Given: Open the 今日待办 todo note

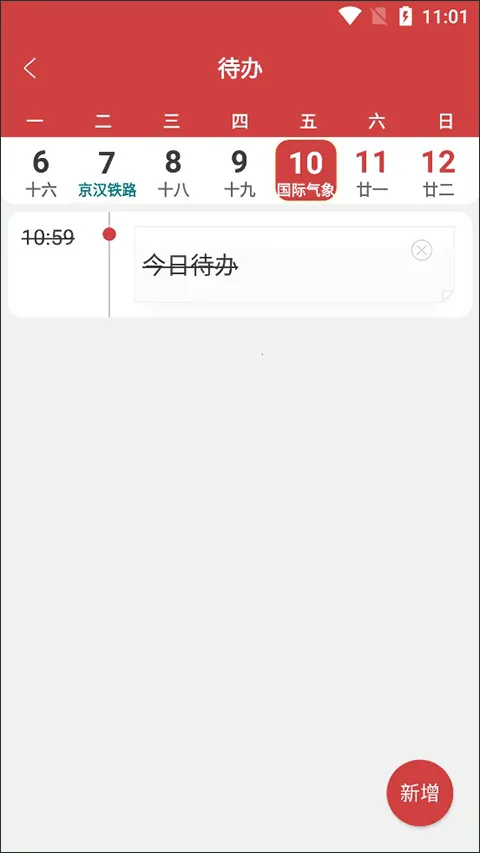Looking at the screenshot, I should [x=294, y=264].
